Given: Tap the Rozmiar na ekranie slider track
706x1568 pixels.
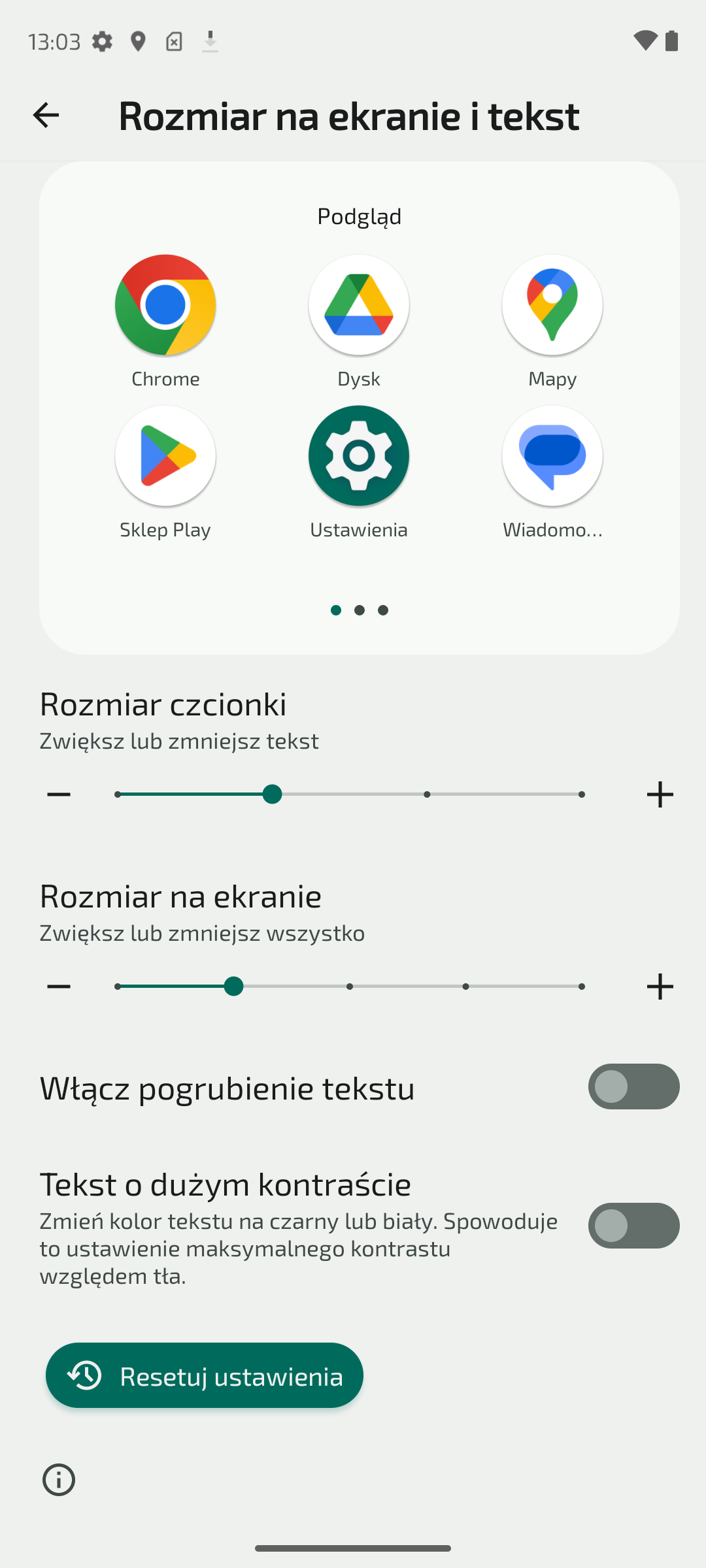Looking at the screenshot, I should [x=349, y=987].
